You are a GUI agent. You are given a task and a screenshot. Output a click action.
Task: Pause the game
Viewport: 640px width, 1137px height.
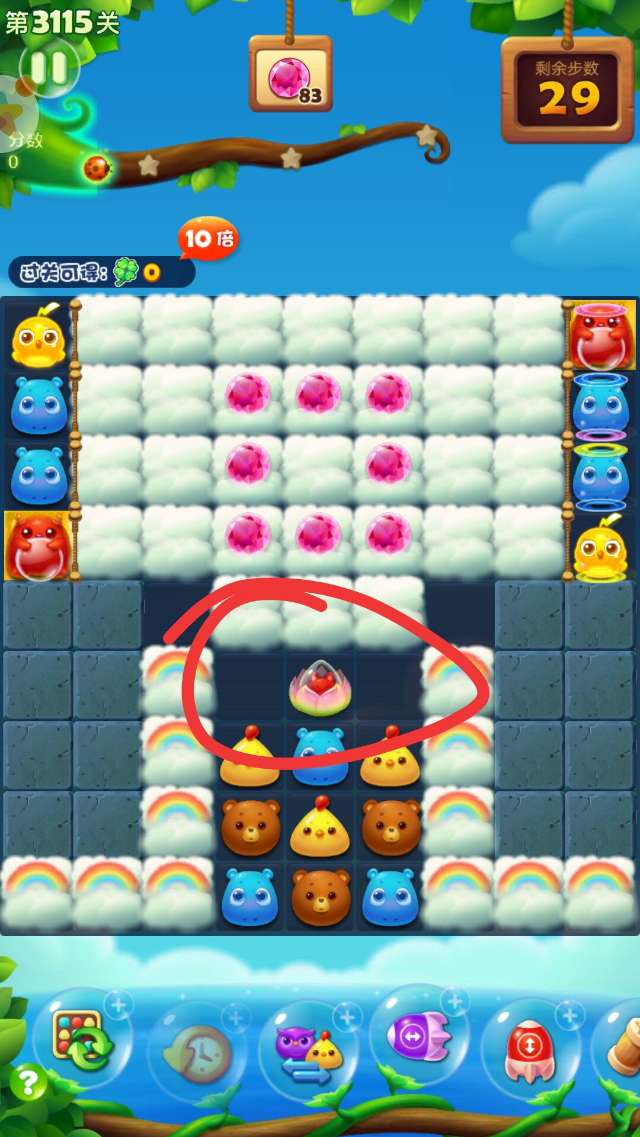(47, 70)
